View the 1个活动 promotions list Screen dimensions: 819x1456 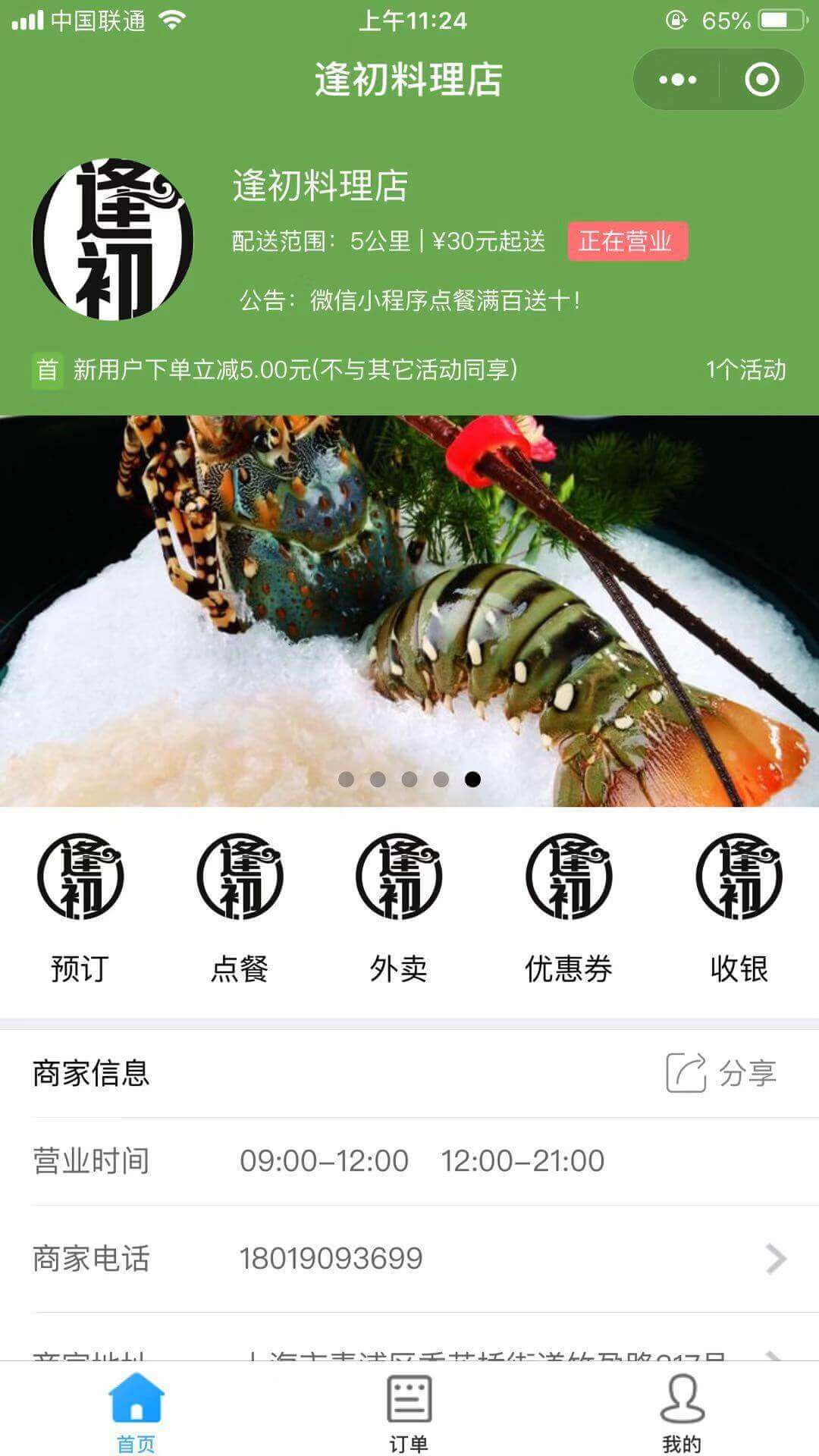[745, 370]
